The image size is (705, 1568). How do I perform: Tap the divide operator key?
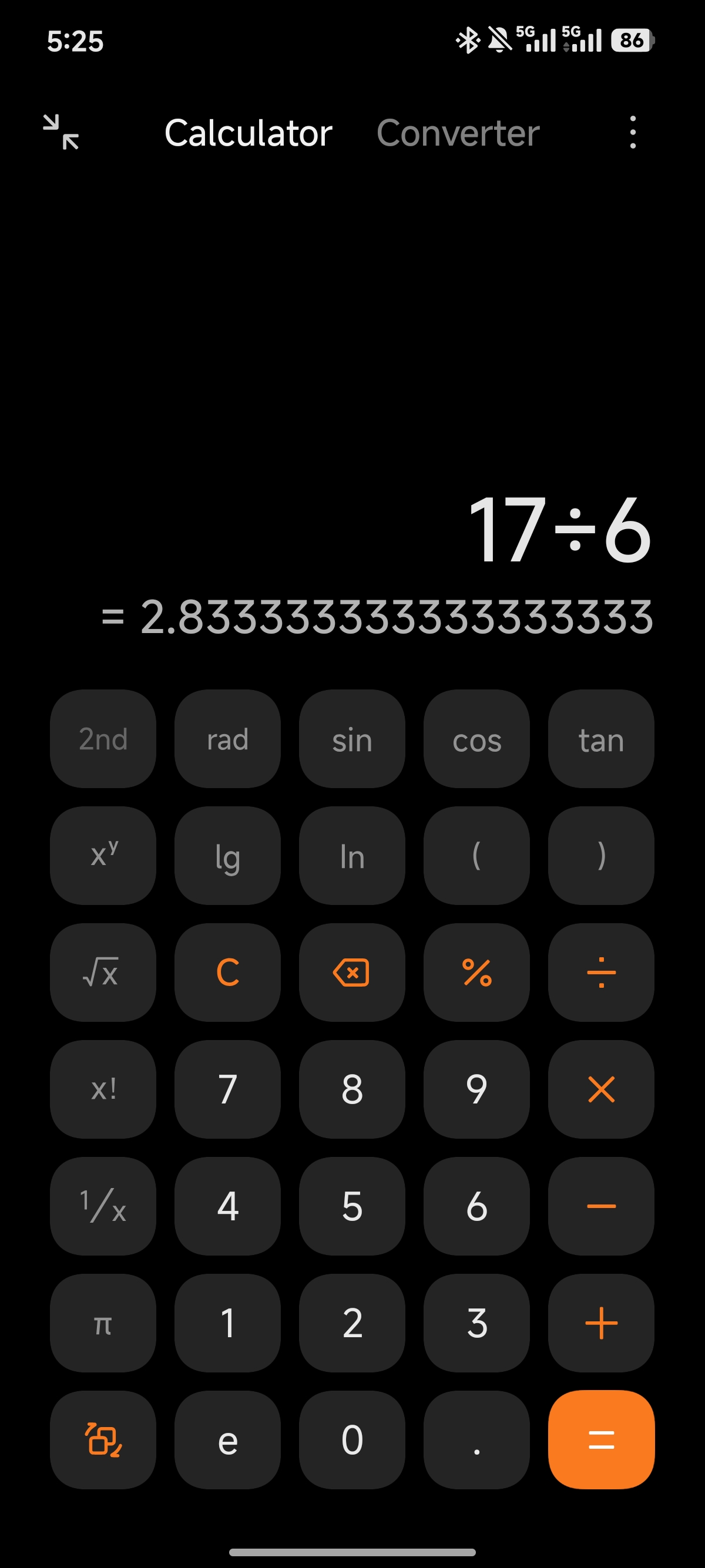click(x=602, y=973)
